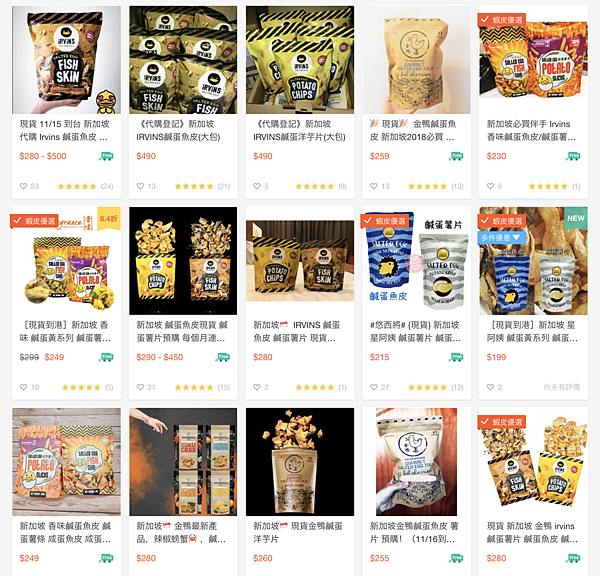Select 新加坡必買伴手 Irvins 香味鹹蛋魚皮 item
The width and height of the screenshot is (600, 576).
532,60
